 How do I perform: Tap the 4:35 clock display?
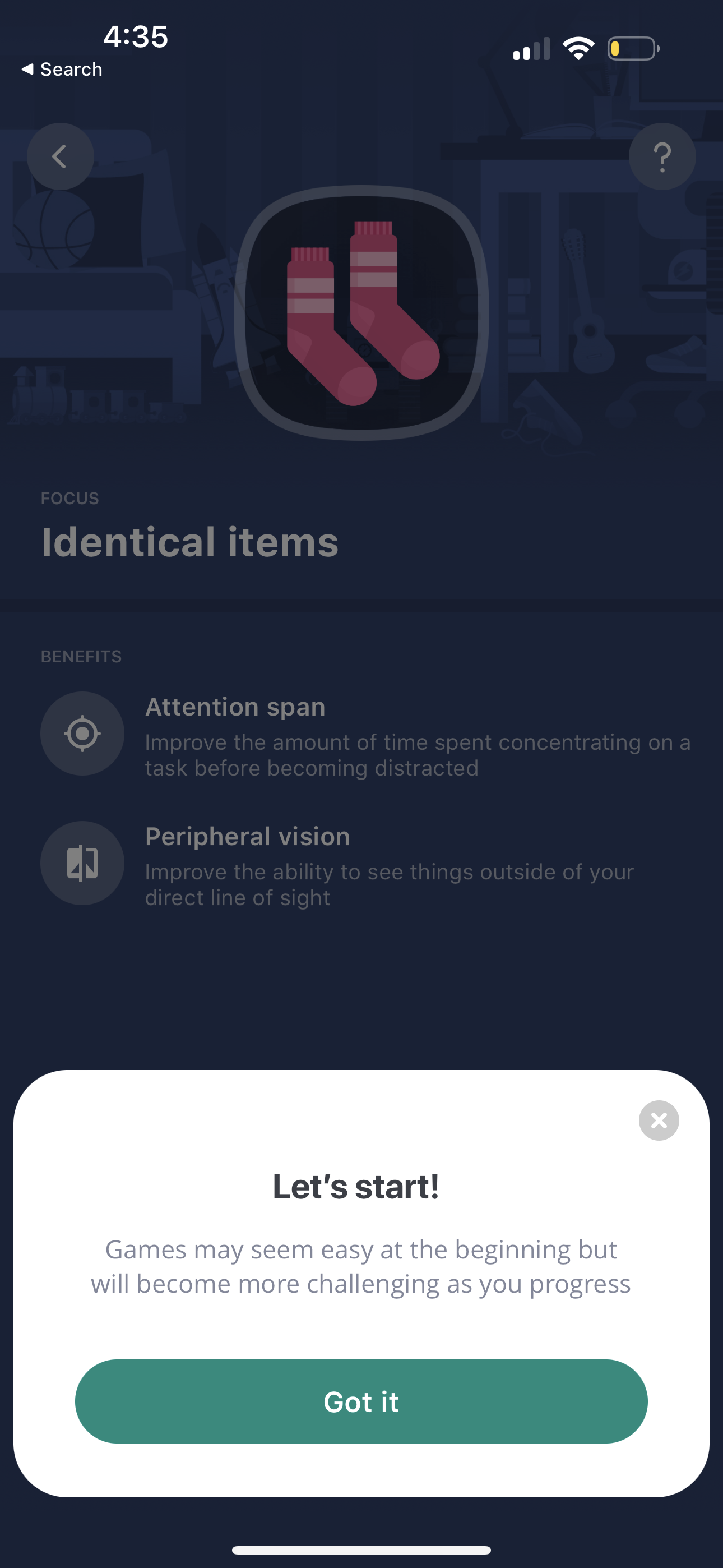coord(135,36)
